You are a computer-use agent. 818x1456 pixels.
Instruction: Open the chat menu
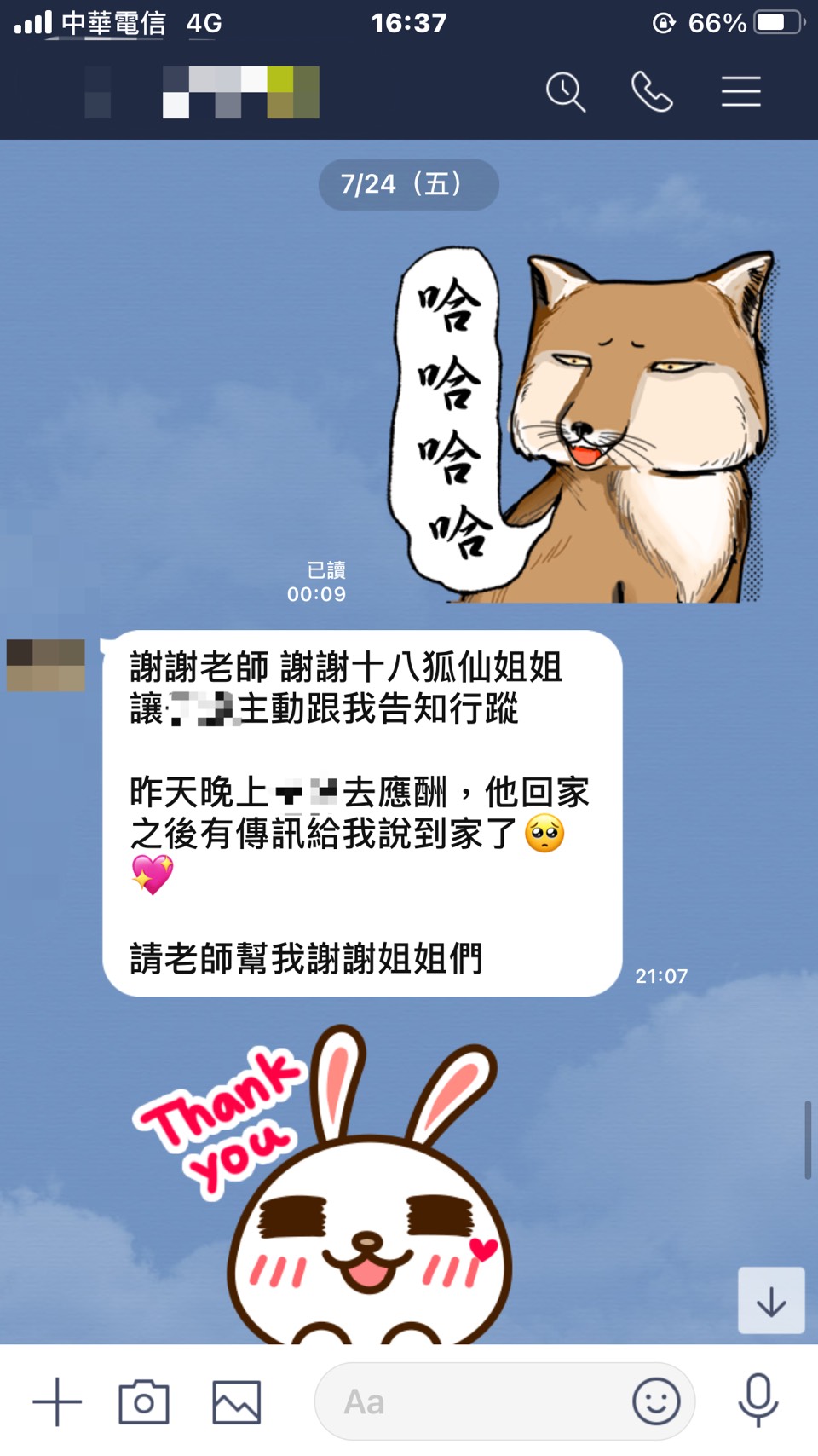740,92
